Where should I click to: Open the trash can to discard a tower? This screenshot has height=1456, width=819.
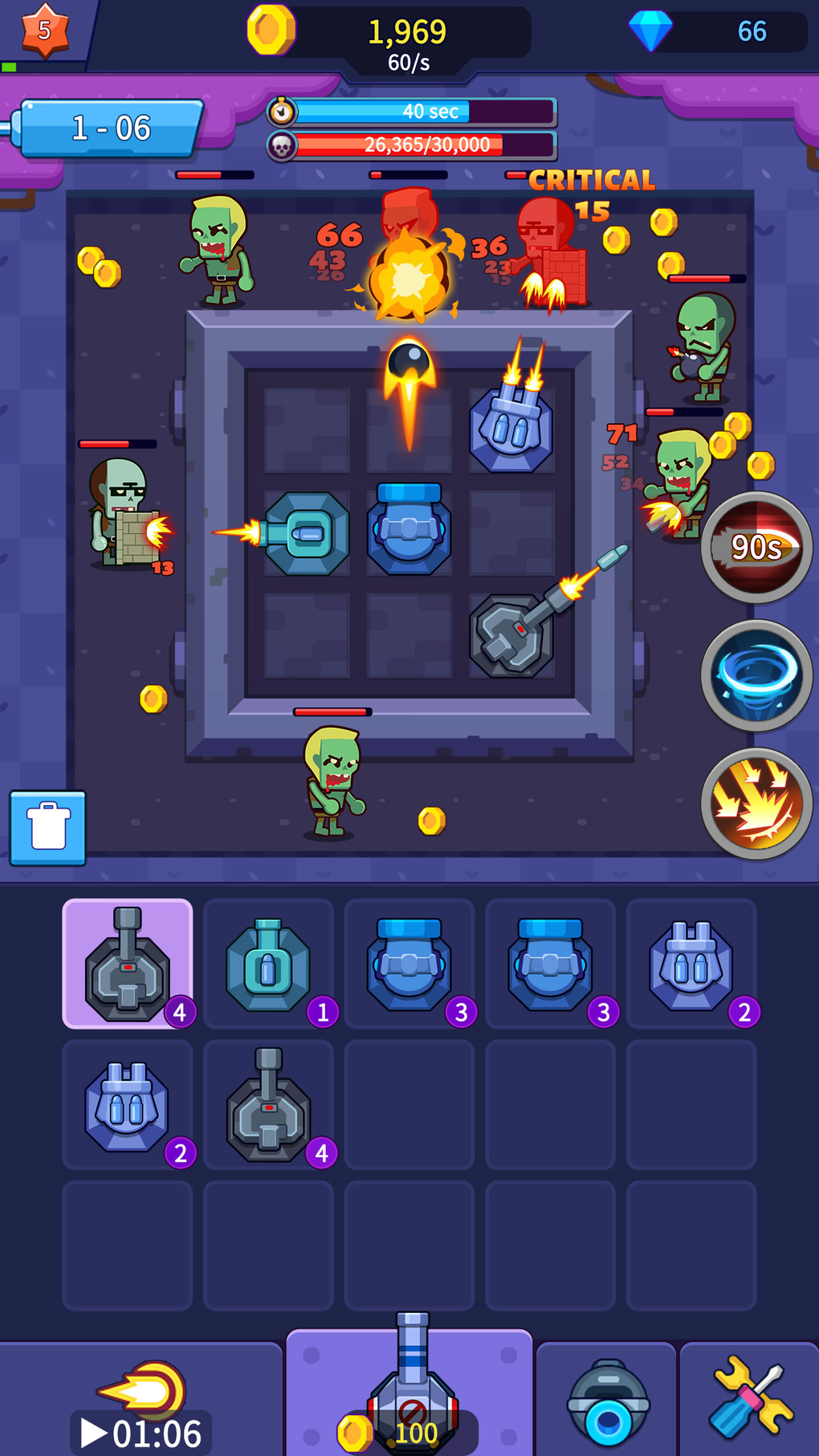(x=47, y=828)
